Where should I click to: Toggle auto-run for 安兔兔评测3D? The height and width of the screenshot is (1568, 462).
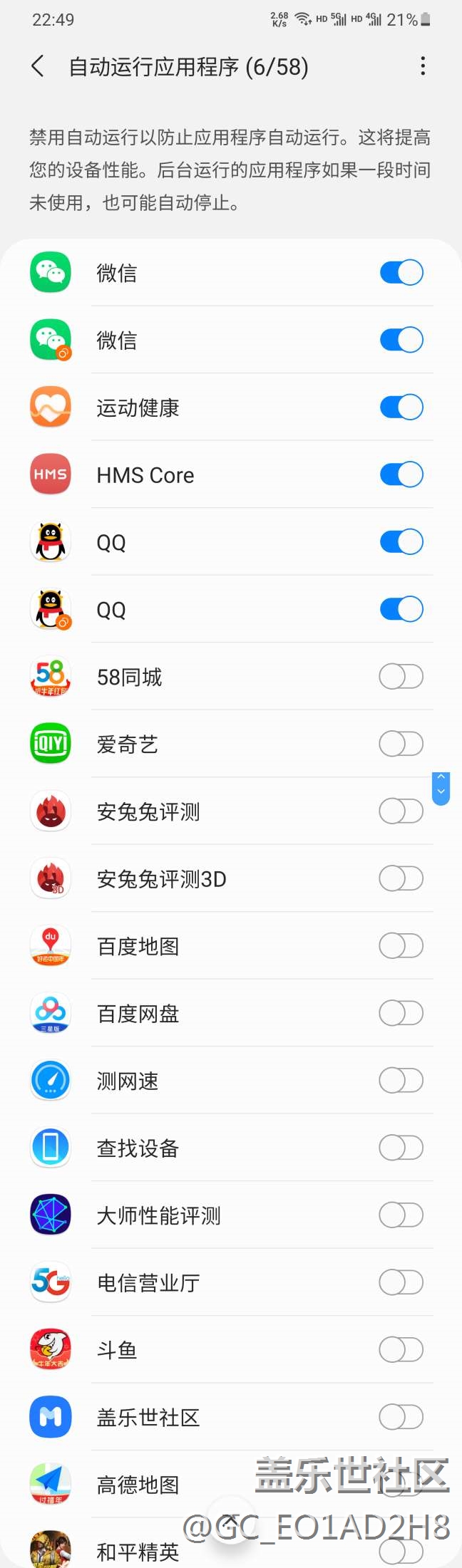click(x=401, y=878)
